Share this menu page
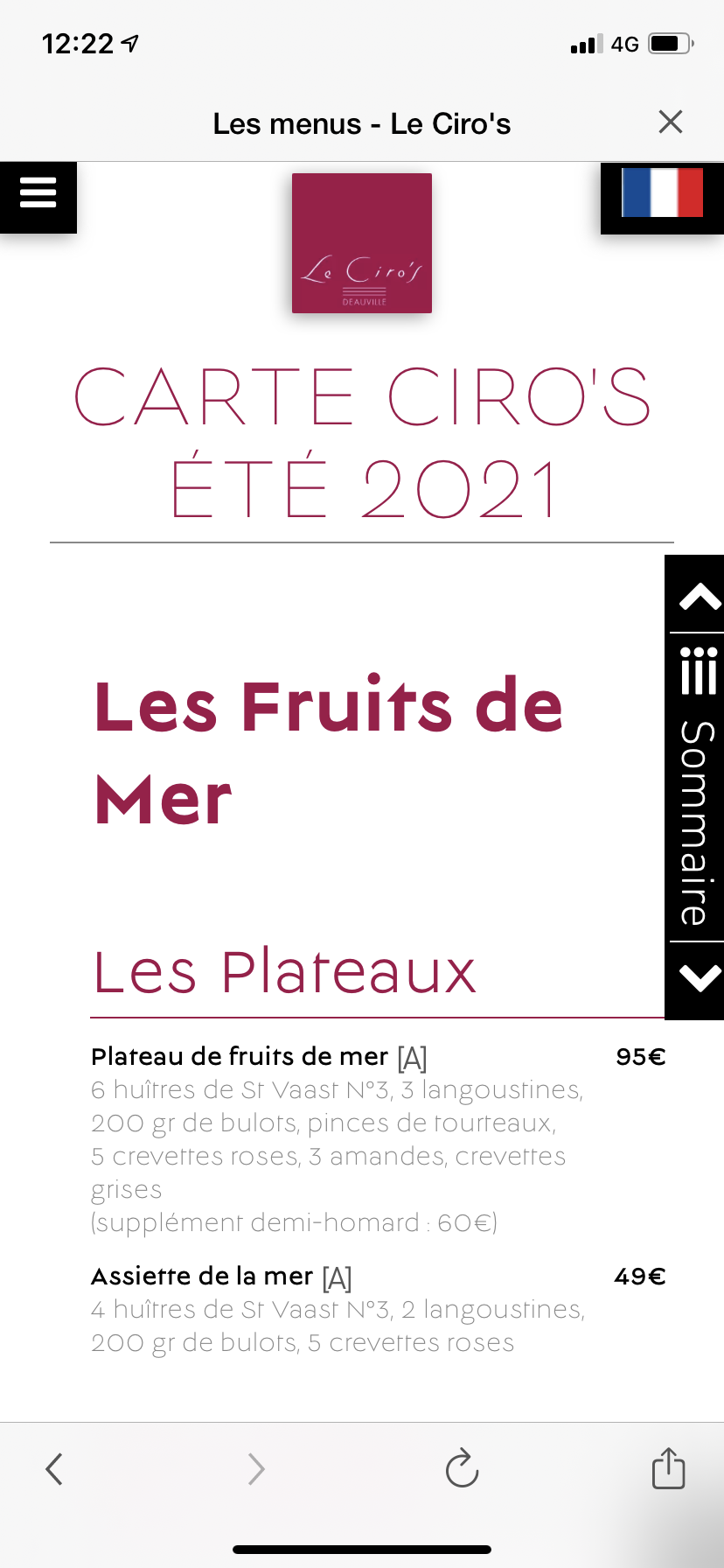The image size is (724, 1568). pos(668,1467)
